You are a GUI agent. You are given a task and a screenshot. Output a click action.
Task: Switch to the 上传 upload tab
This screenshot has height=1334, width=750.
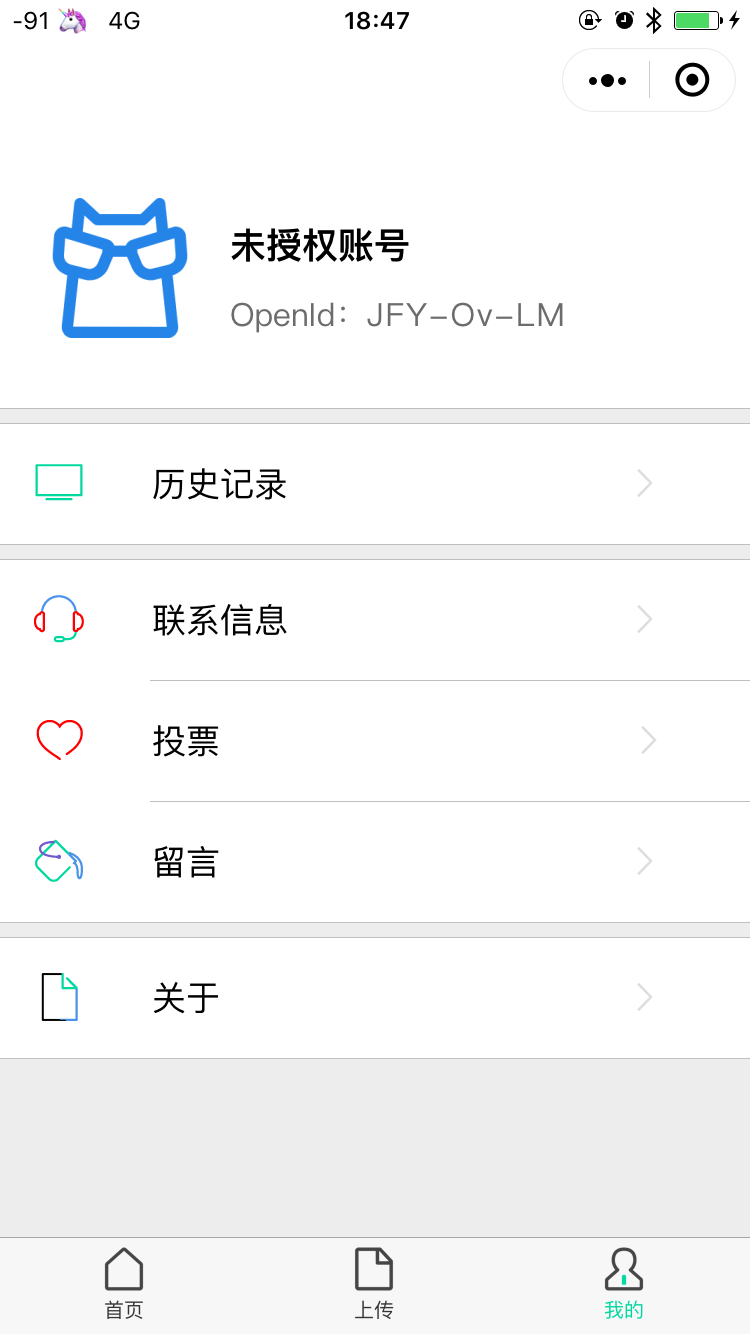374,1284
